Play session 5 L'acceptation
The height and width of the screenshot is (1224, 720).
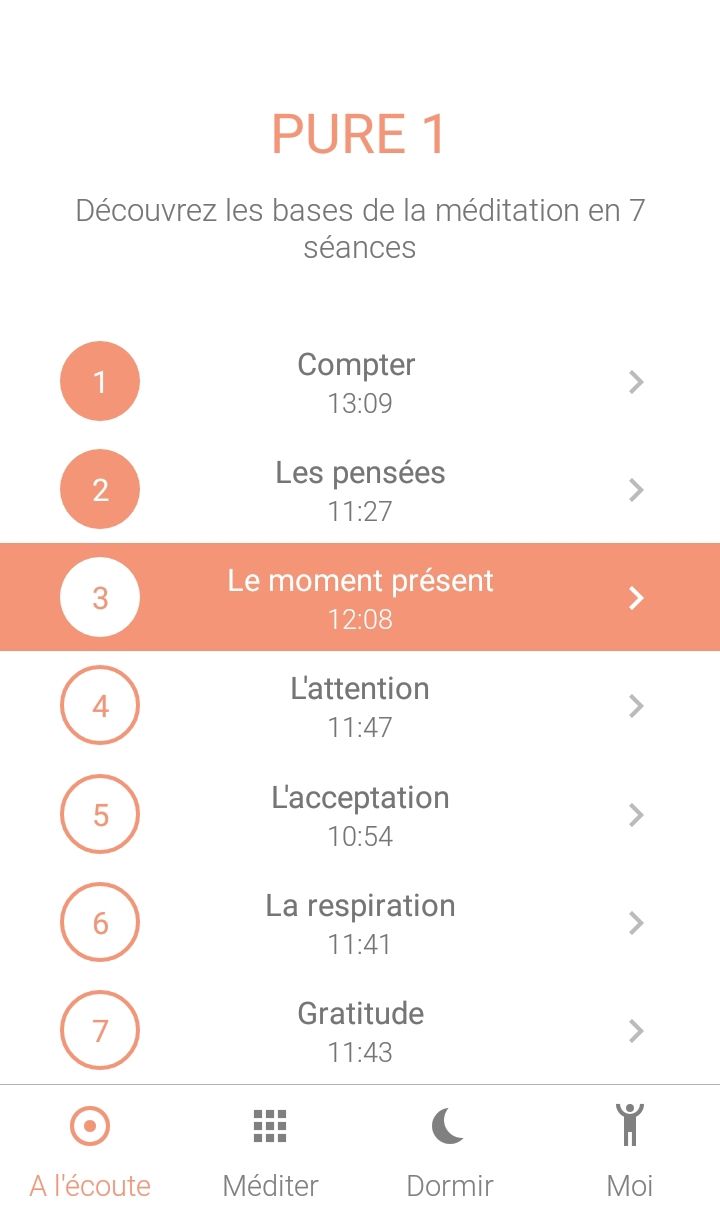(x=360, y=814)
